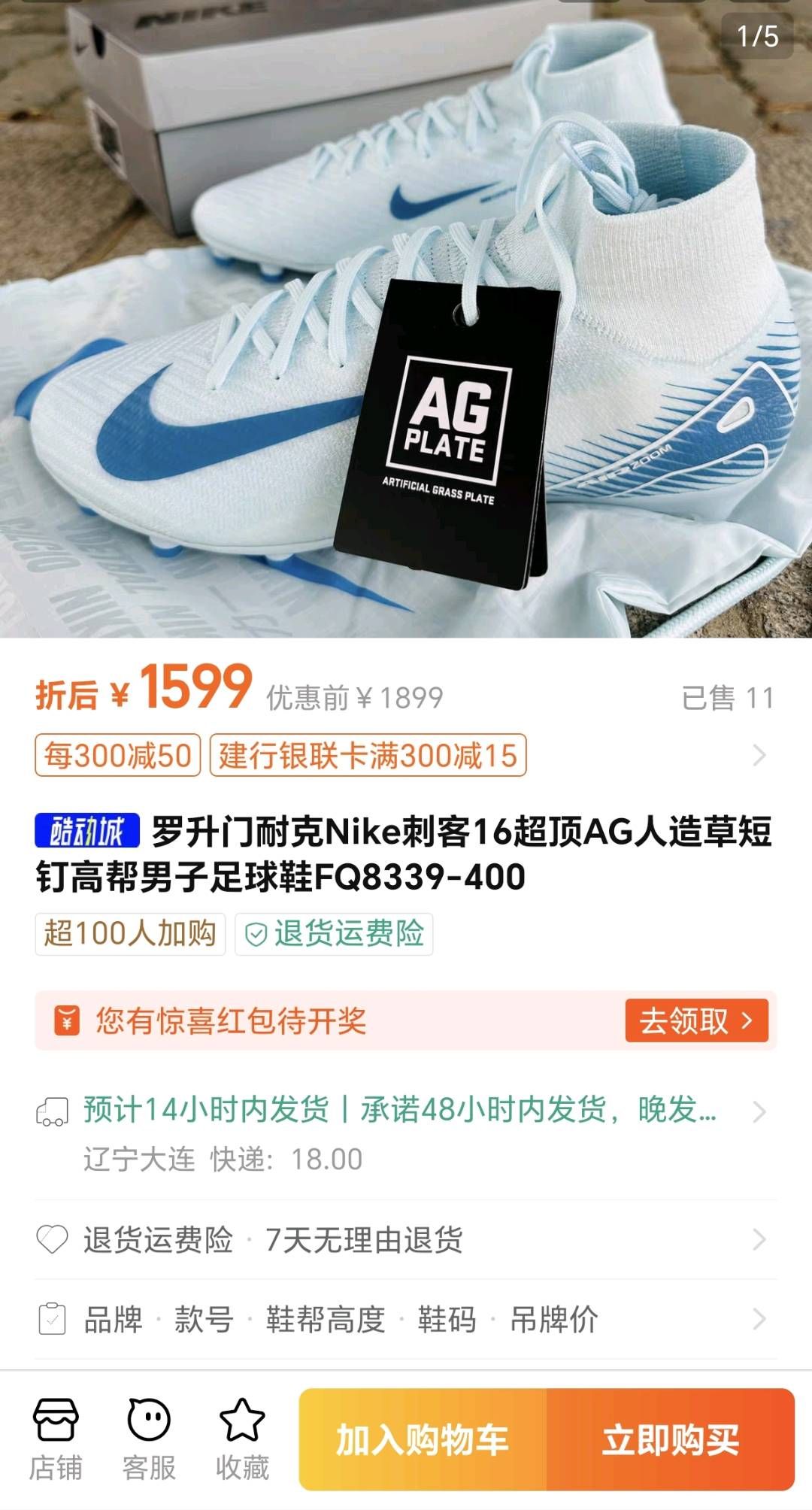Open the 每300减50 discount details
812x1510 pixels.
coord(117,755)
